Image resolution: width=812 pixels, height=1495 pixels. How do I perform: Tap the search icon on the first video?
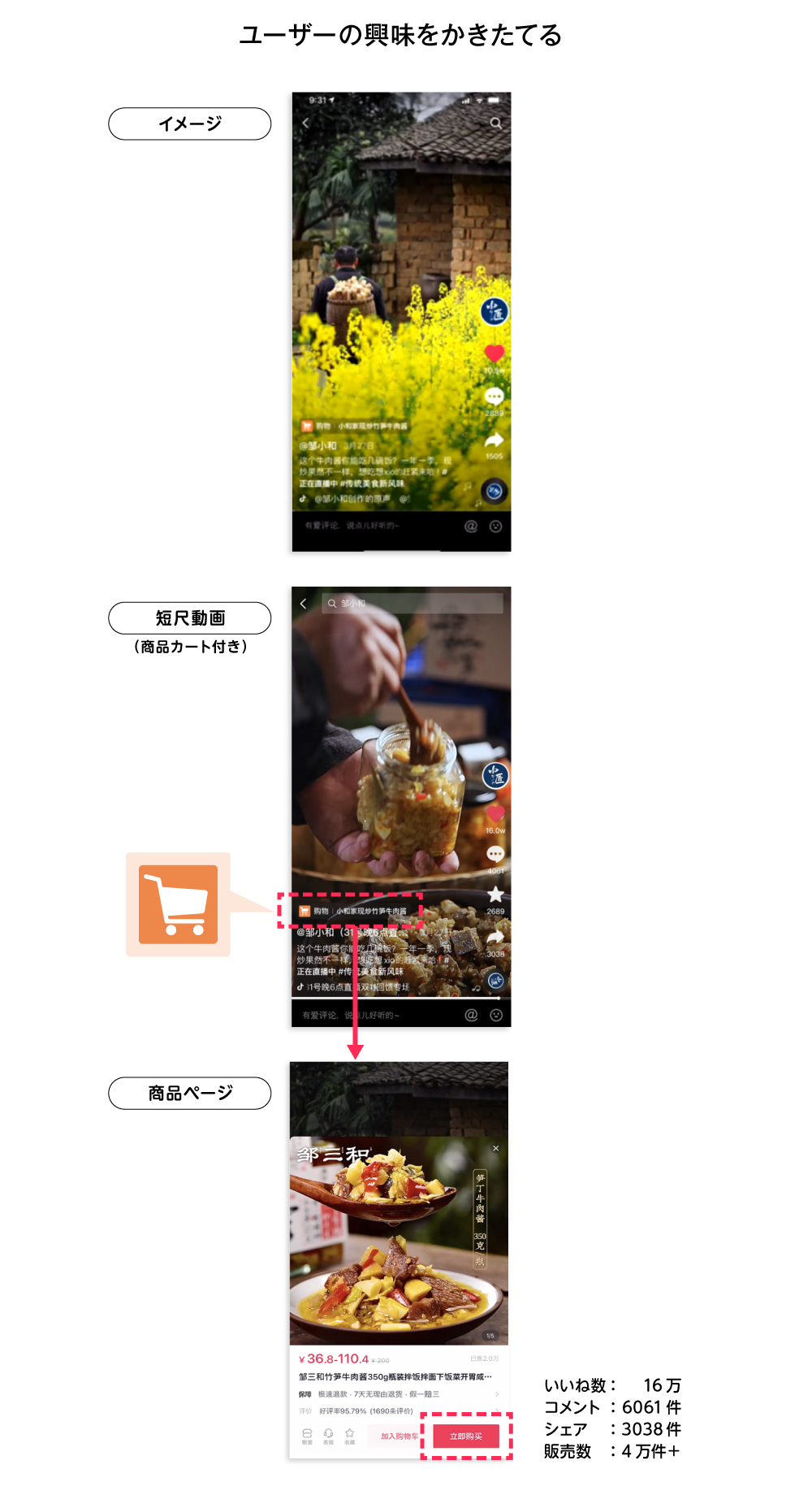[x=495, y=123]
